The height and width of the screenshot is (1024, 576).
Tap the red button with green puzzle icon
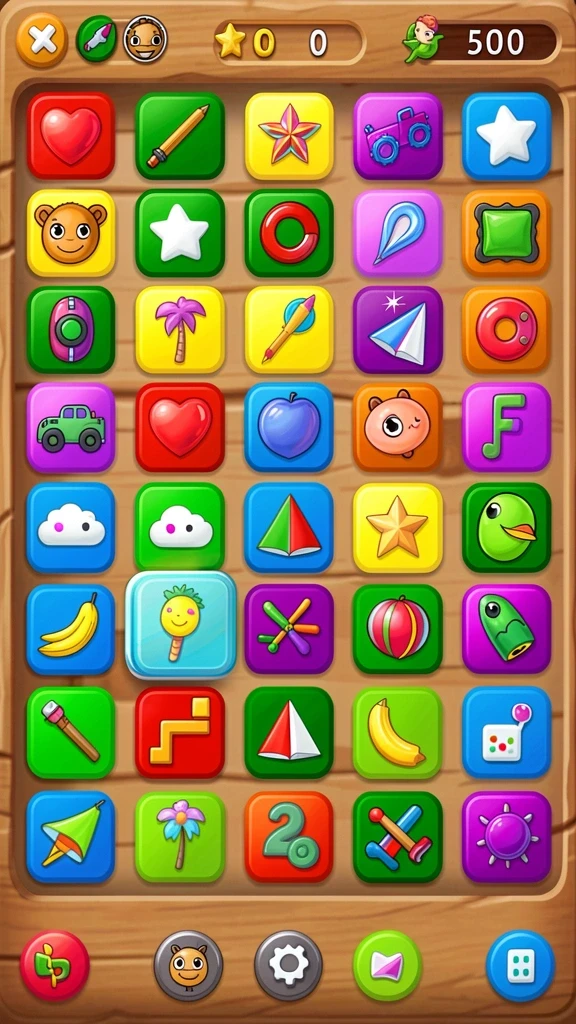coord(55,965)
